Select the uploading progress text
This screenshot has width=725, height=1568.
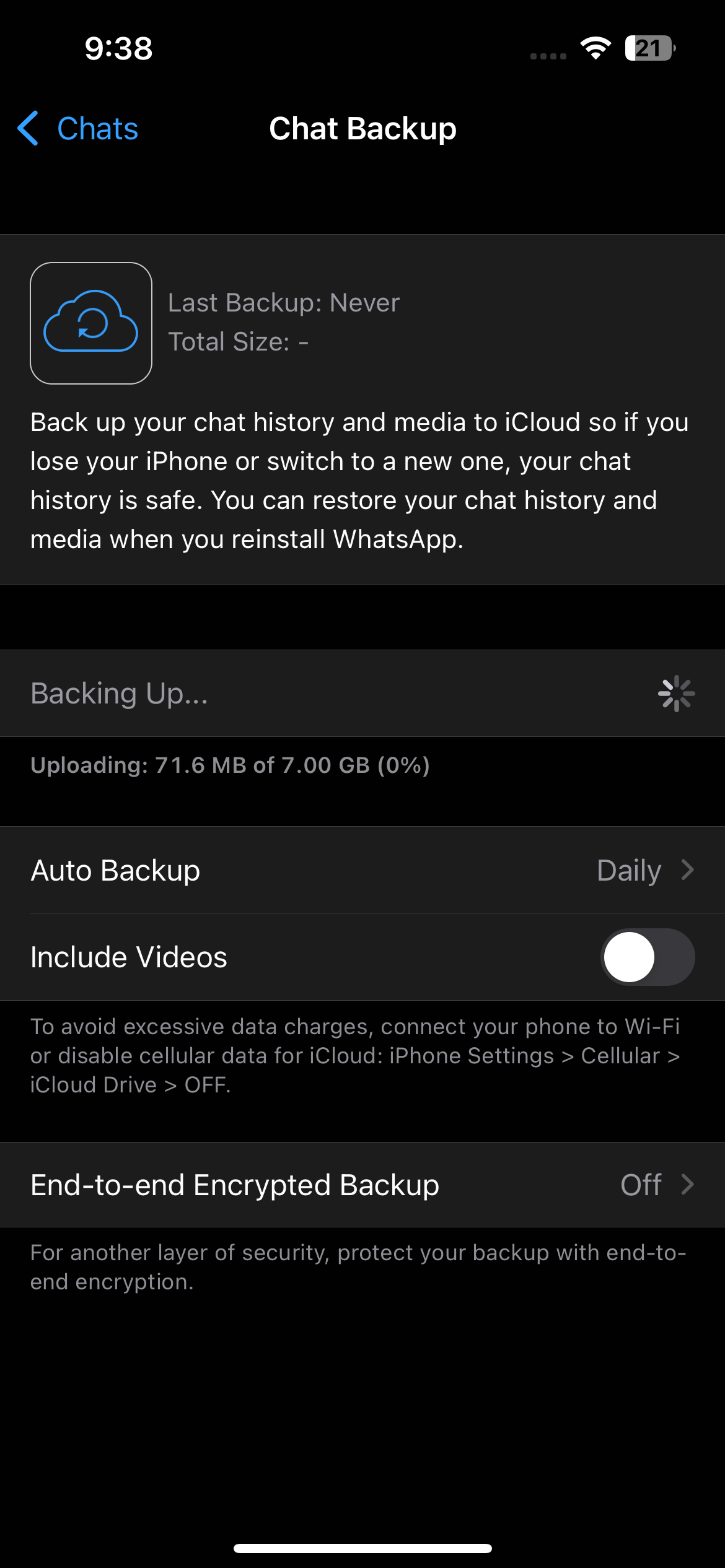pyautogui.click(x=230, y=765)
